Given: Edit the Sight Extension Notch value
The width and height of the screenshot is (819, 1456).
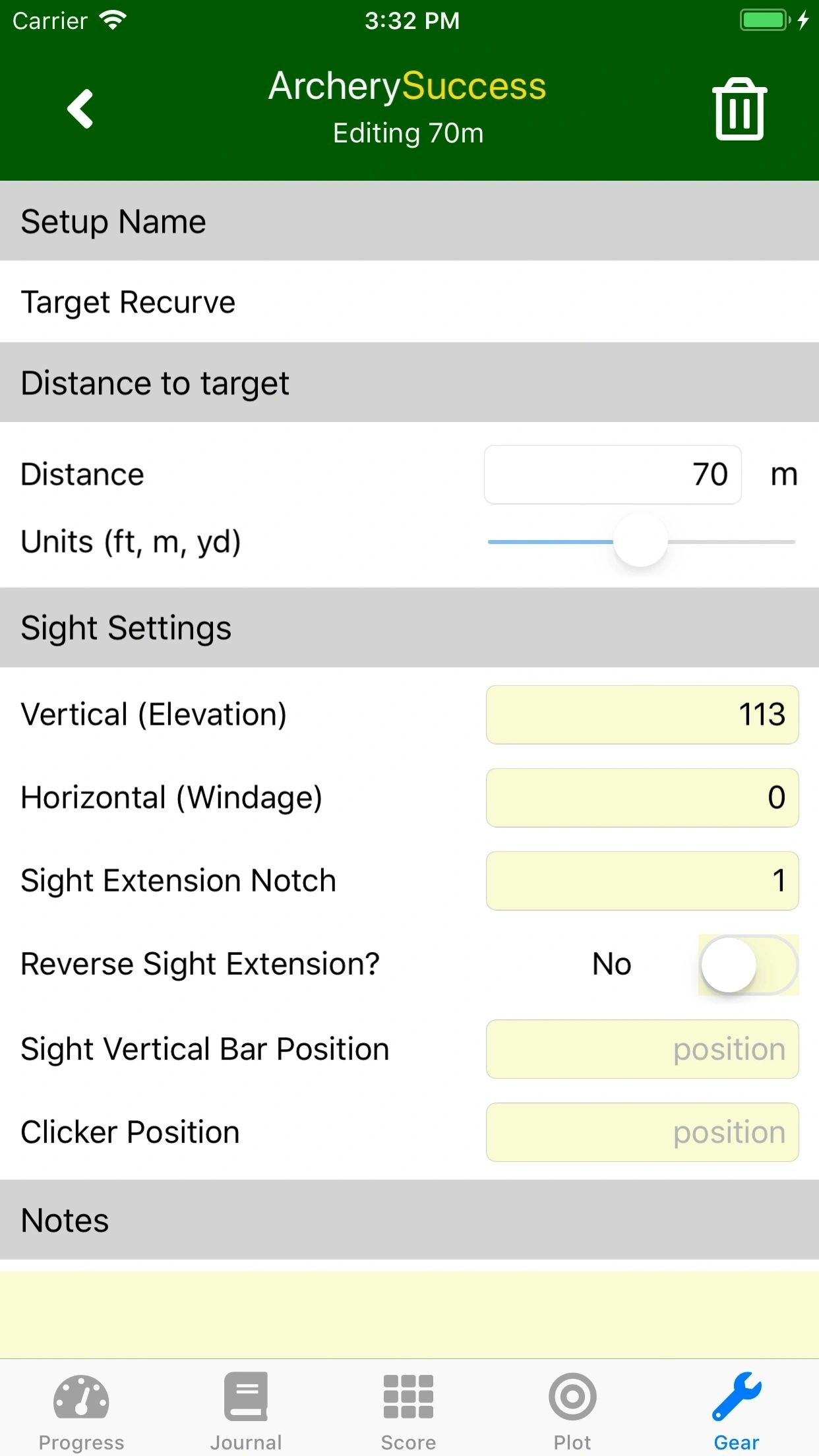Looking at the screenshot, I should (x=642, y=880).
